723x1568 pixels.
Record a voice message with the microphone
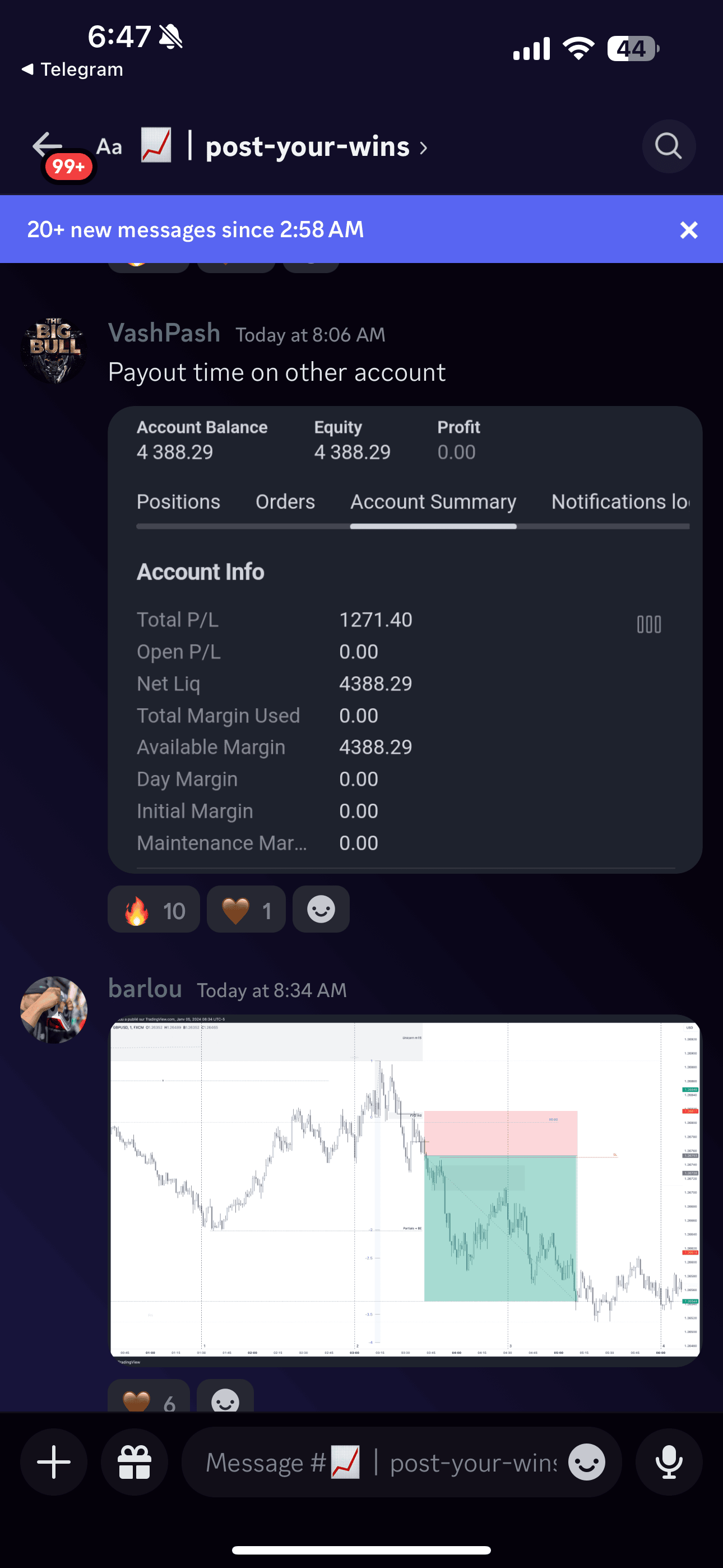(668, 1461)
